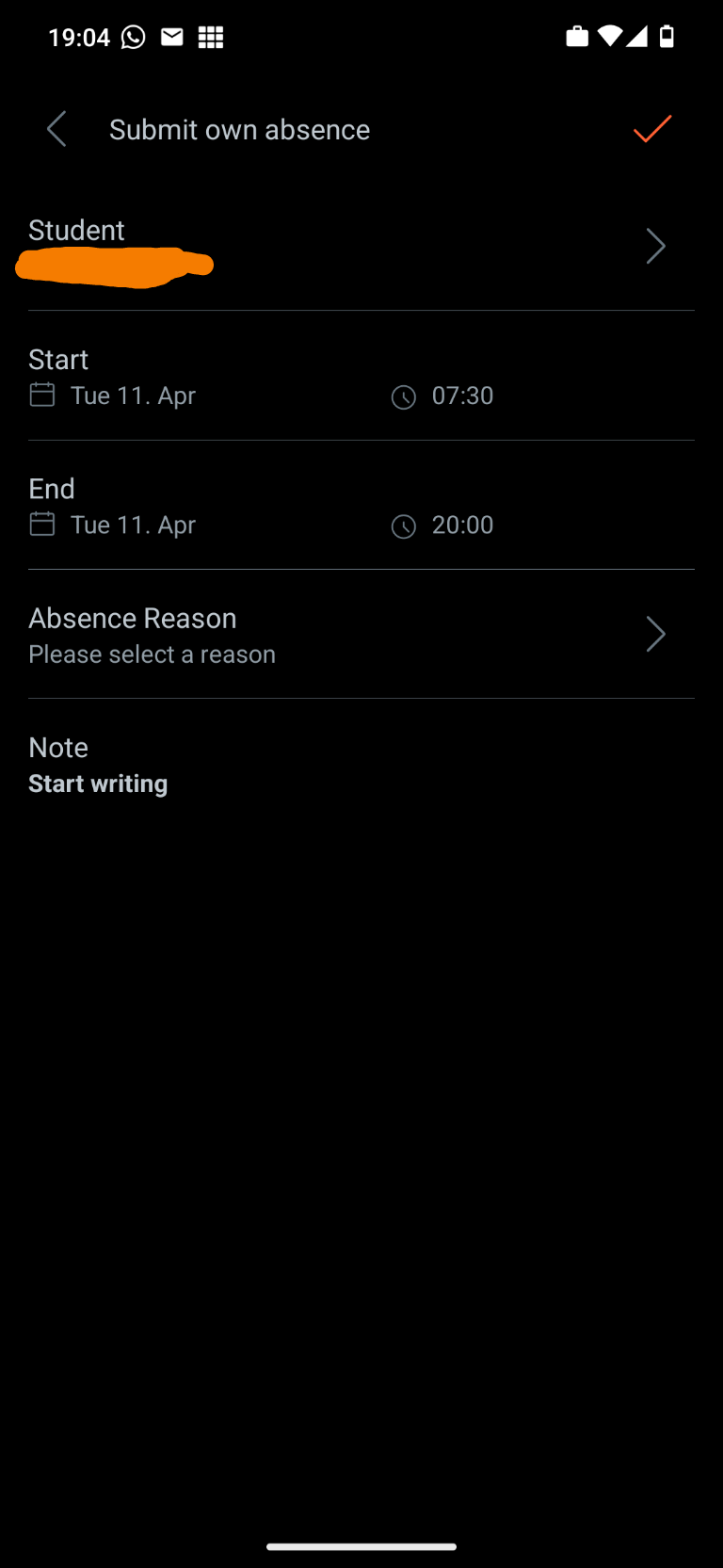This screenshot has width=723, height=1568.
Task: Tap the Gmail notification icon
Action: (x=171, y=37)
